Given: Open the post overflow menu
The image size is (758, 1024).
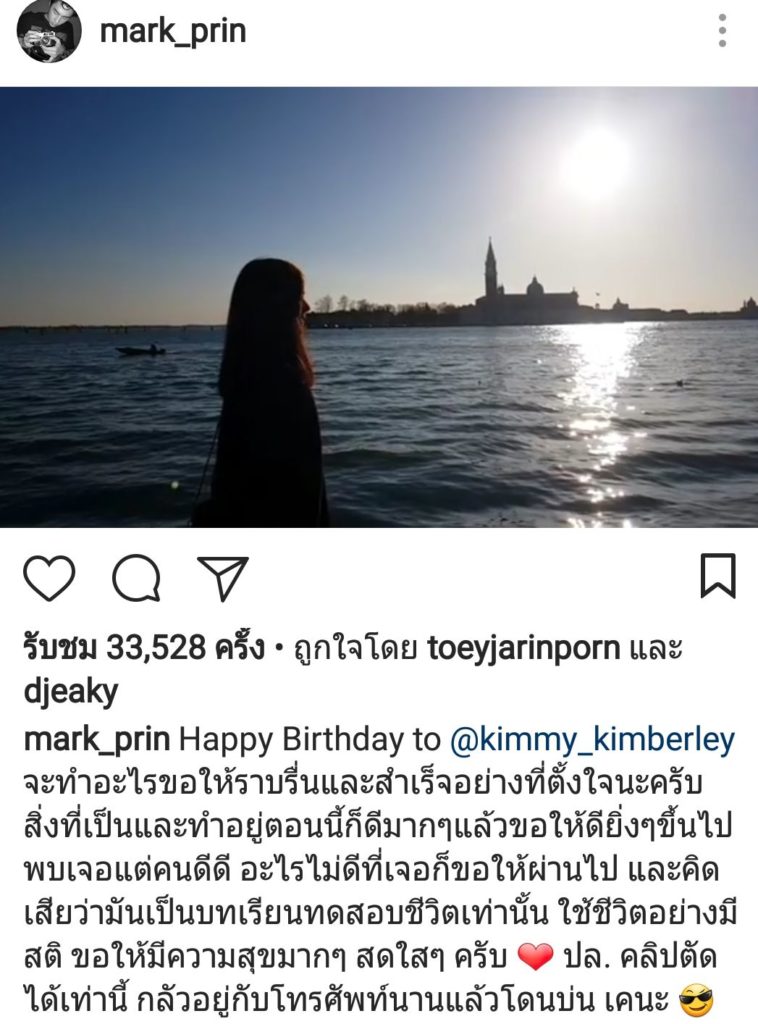Looking at the screenshot, I should pyautogui.click(x=722, y=31).
